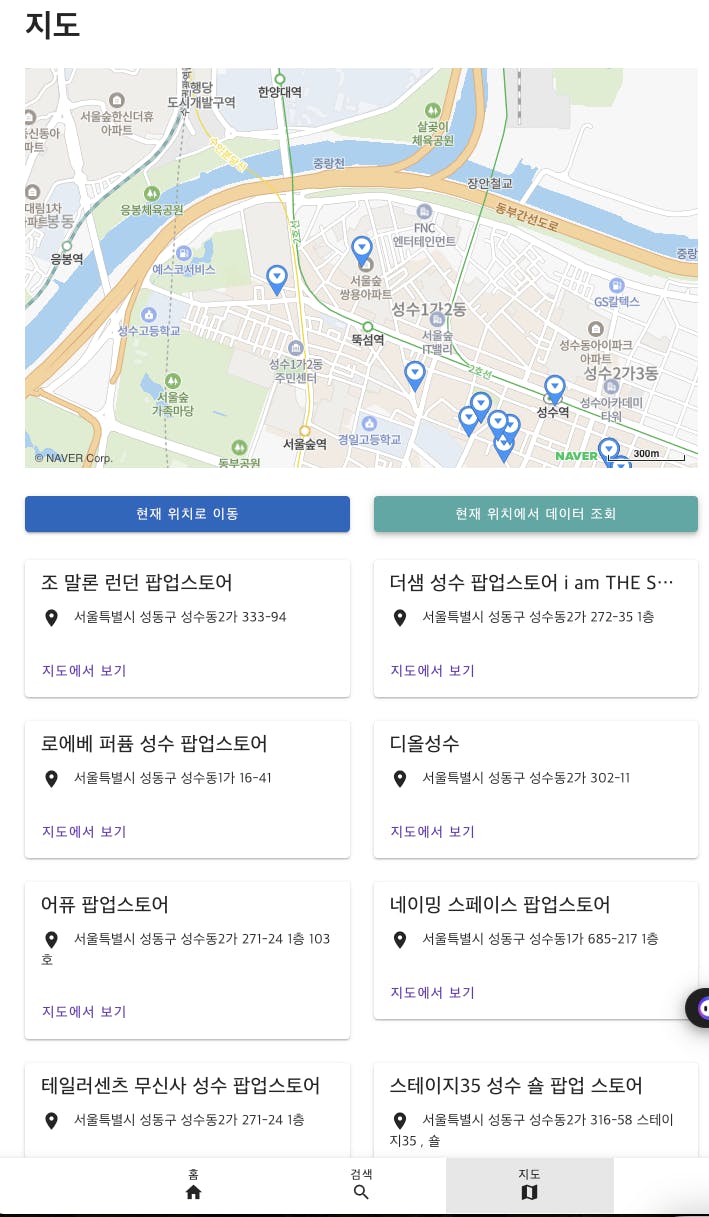Tap 현재 위치로 이동 button
The width and height of the screenshot is (709, 1217).
[187, 514]
